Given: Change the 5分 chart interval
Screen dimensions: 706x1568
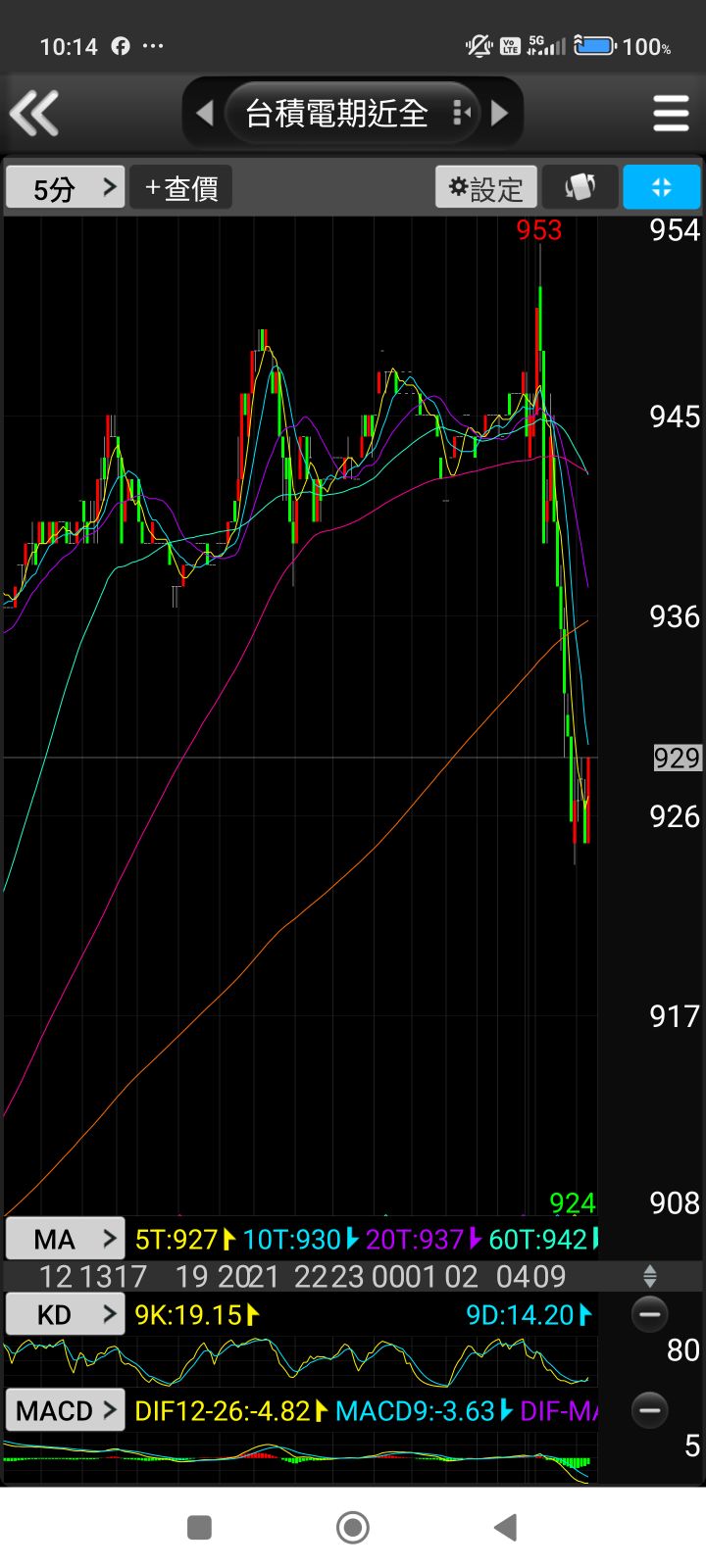Looking at the screenshot, I should click(x=65, y=187).
